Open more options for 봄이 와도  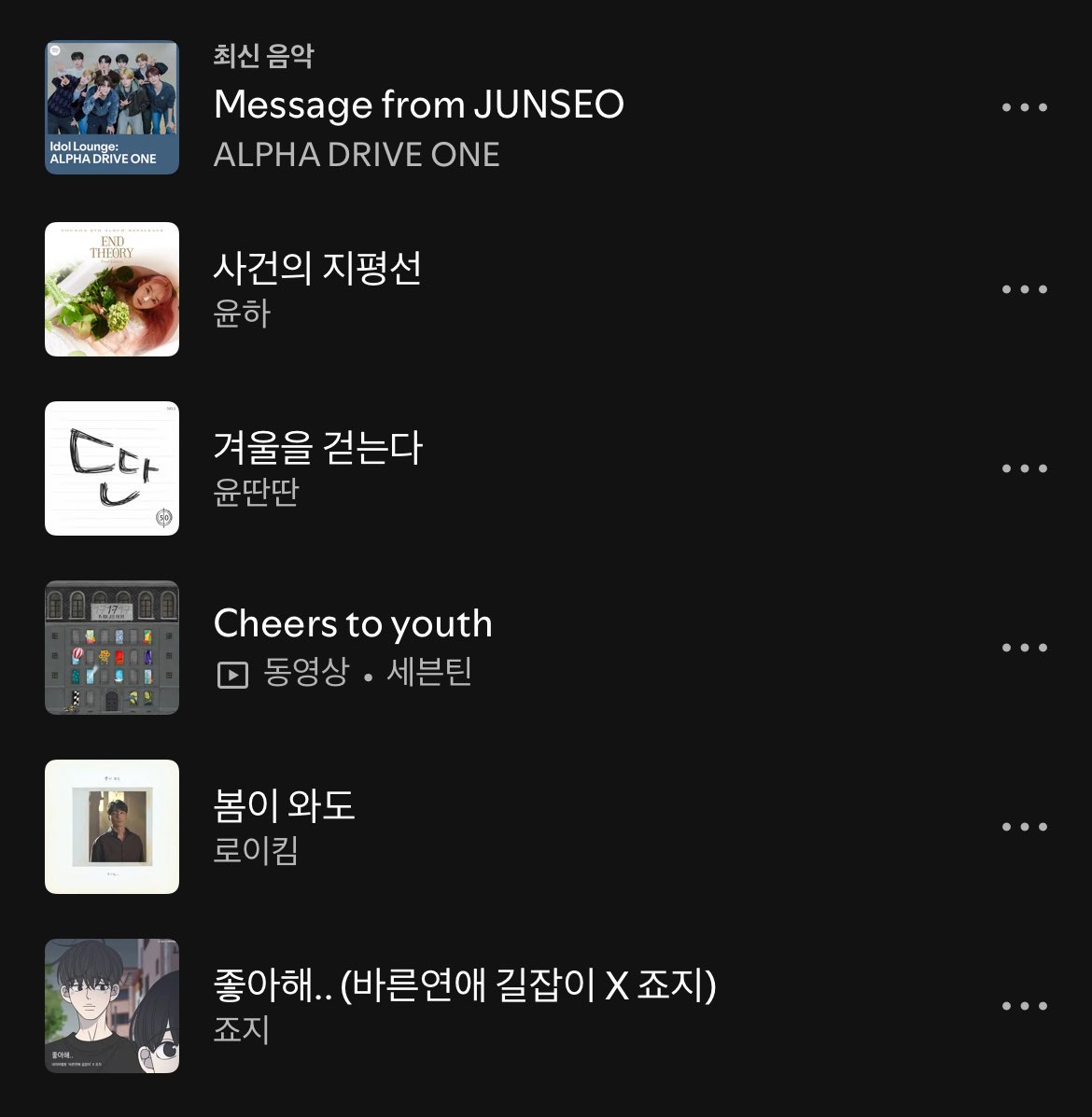coord(1024,827)
